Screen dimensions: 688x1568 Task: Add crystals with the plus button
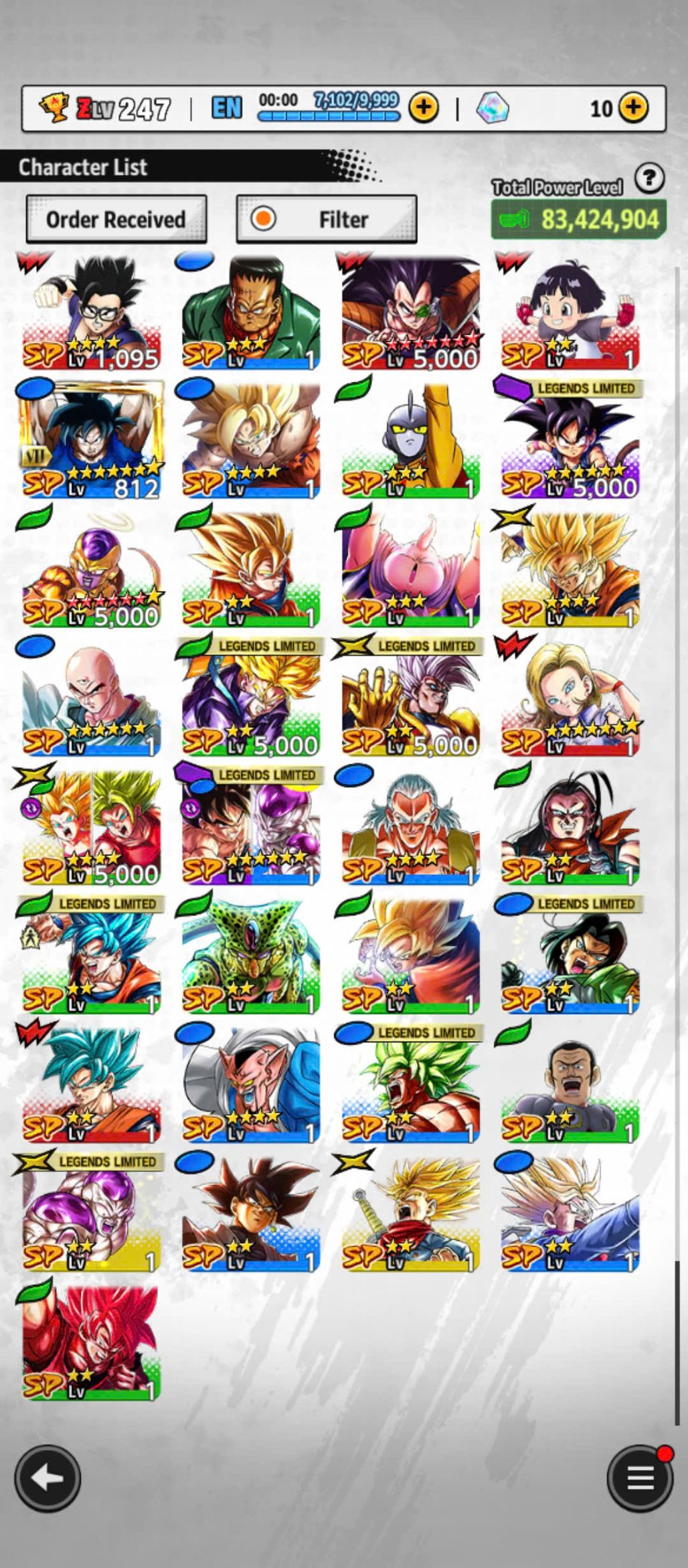[633, 107]
